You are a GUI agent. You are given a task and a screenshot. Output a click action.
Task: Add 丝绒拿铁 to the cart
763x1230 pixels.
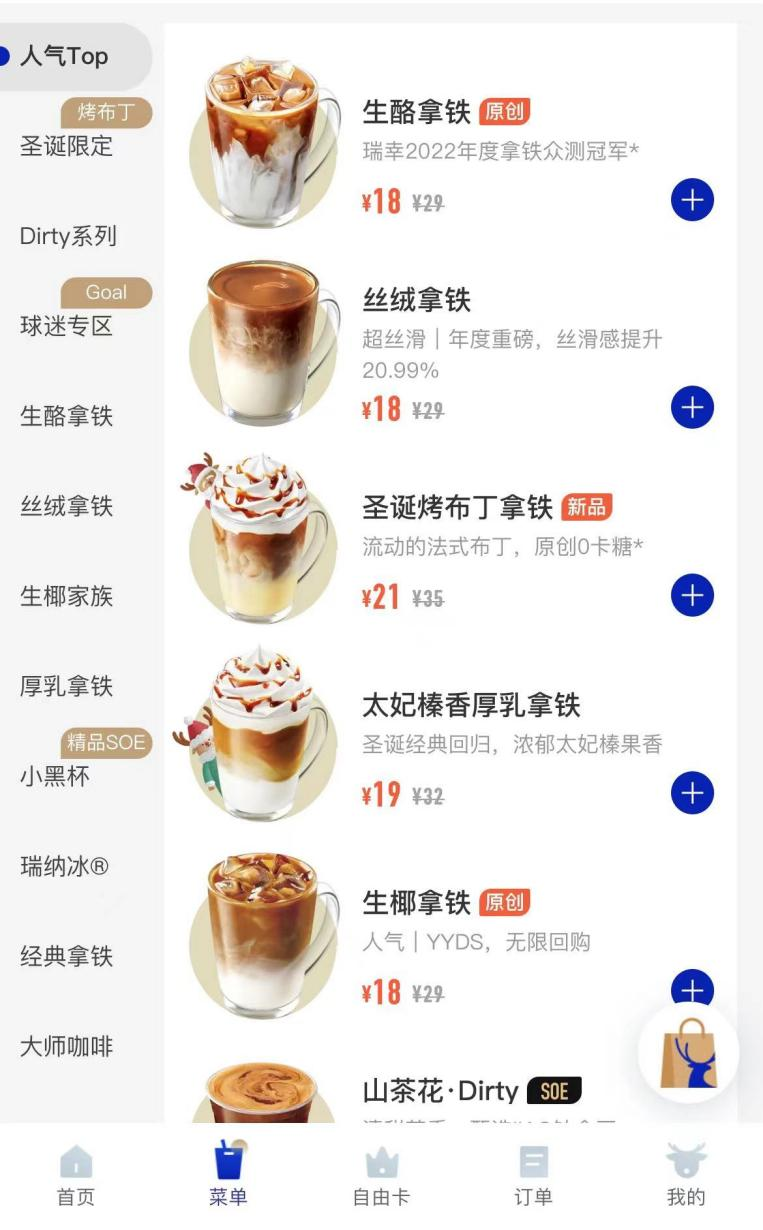click(692, 407)
